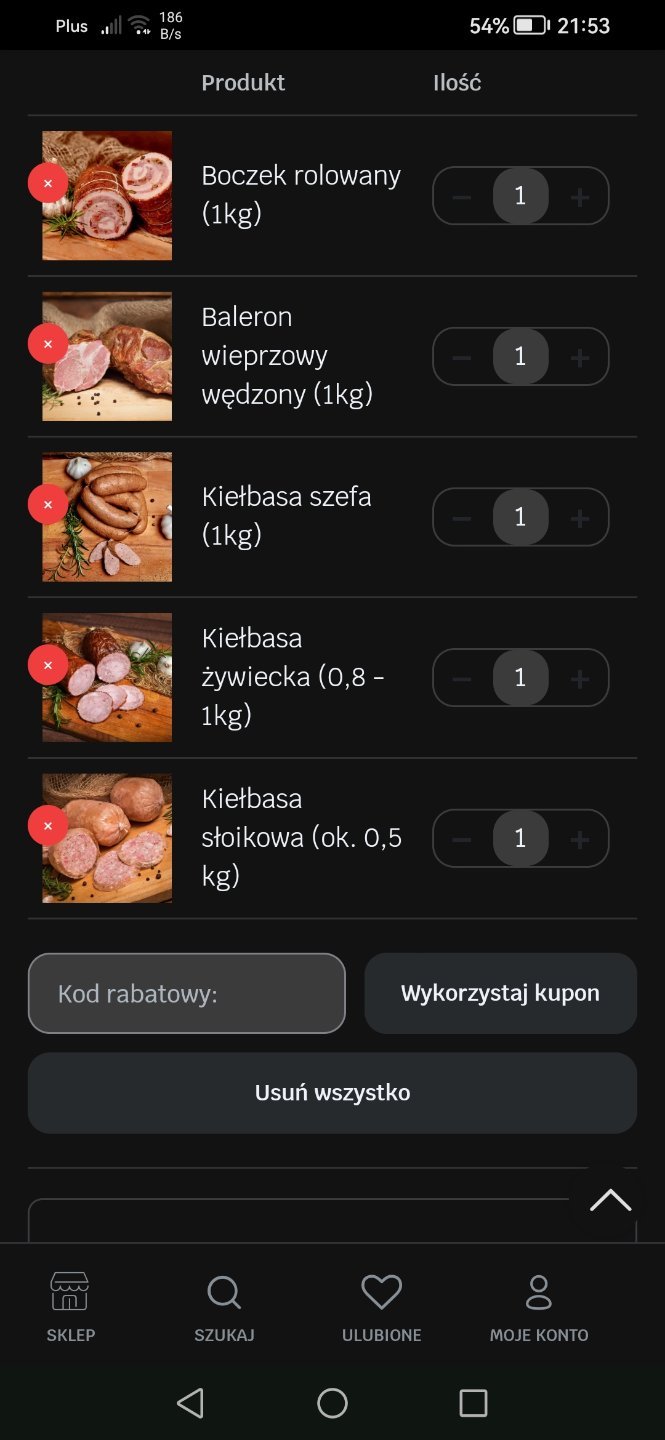Remove Kiełbasa żywiecka from the cart
Screen dimensions: 665x1440
[x=48, y=665]
